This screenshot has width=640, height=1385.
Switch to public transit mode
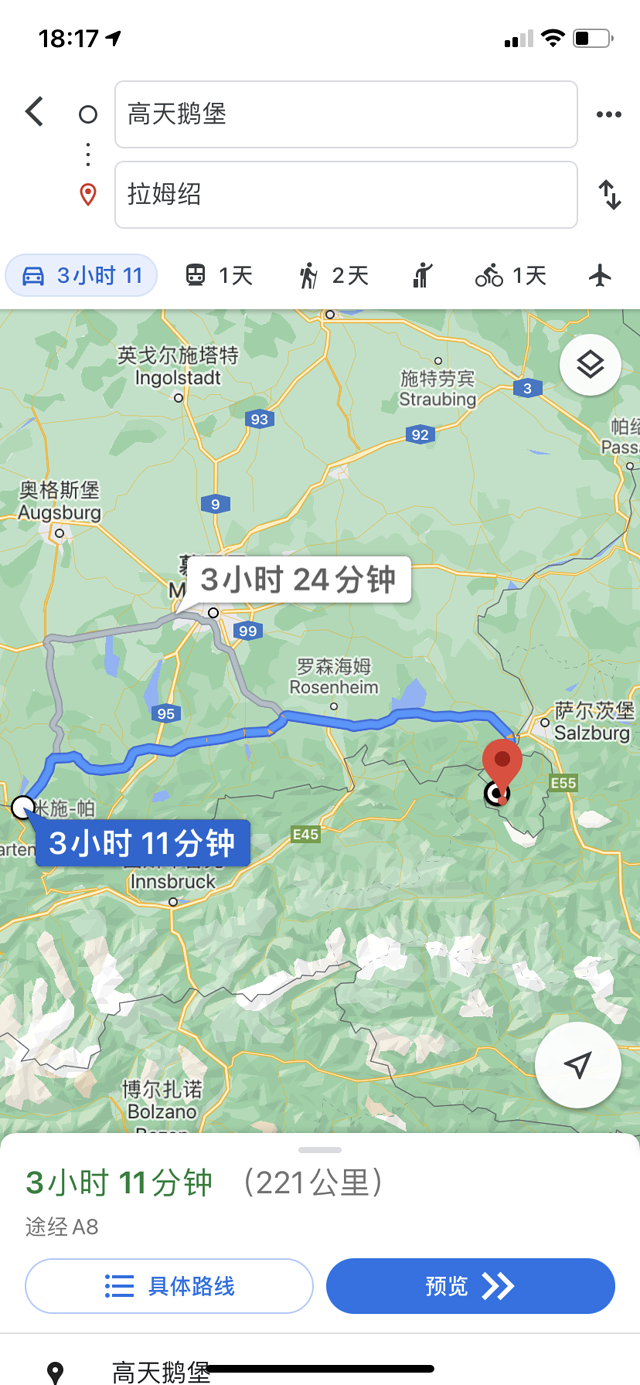(x=218, y=275)
